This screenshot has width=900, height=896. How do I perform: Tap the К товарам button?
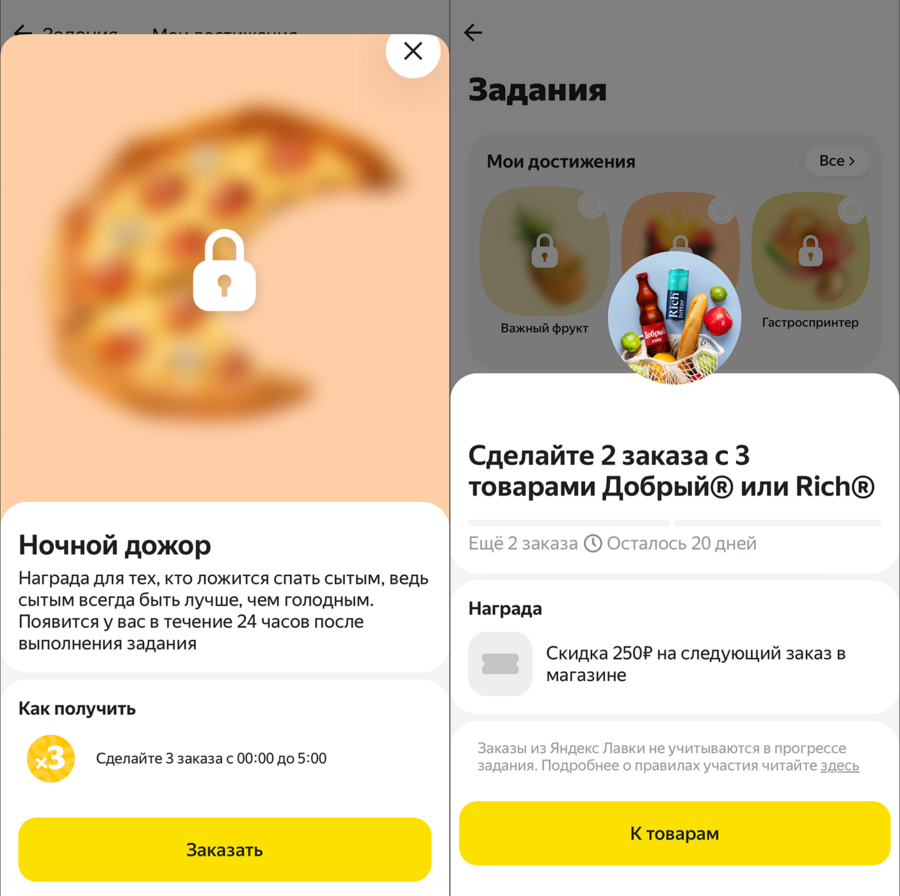tap(674, 833)
